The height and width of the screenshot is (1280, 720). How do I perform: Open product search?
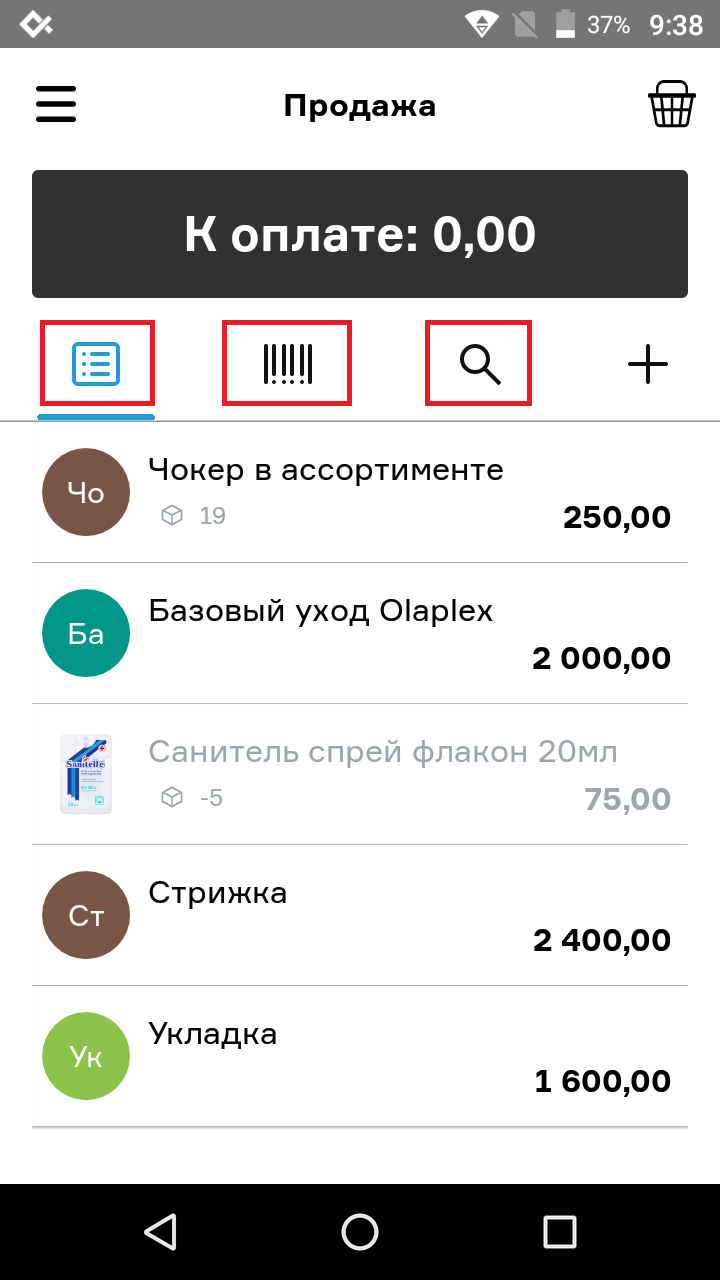(x=478, y=363)
